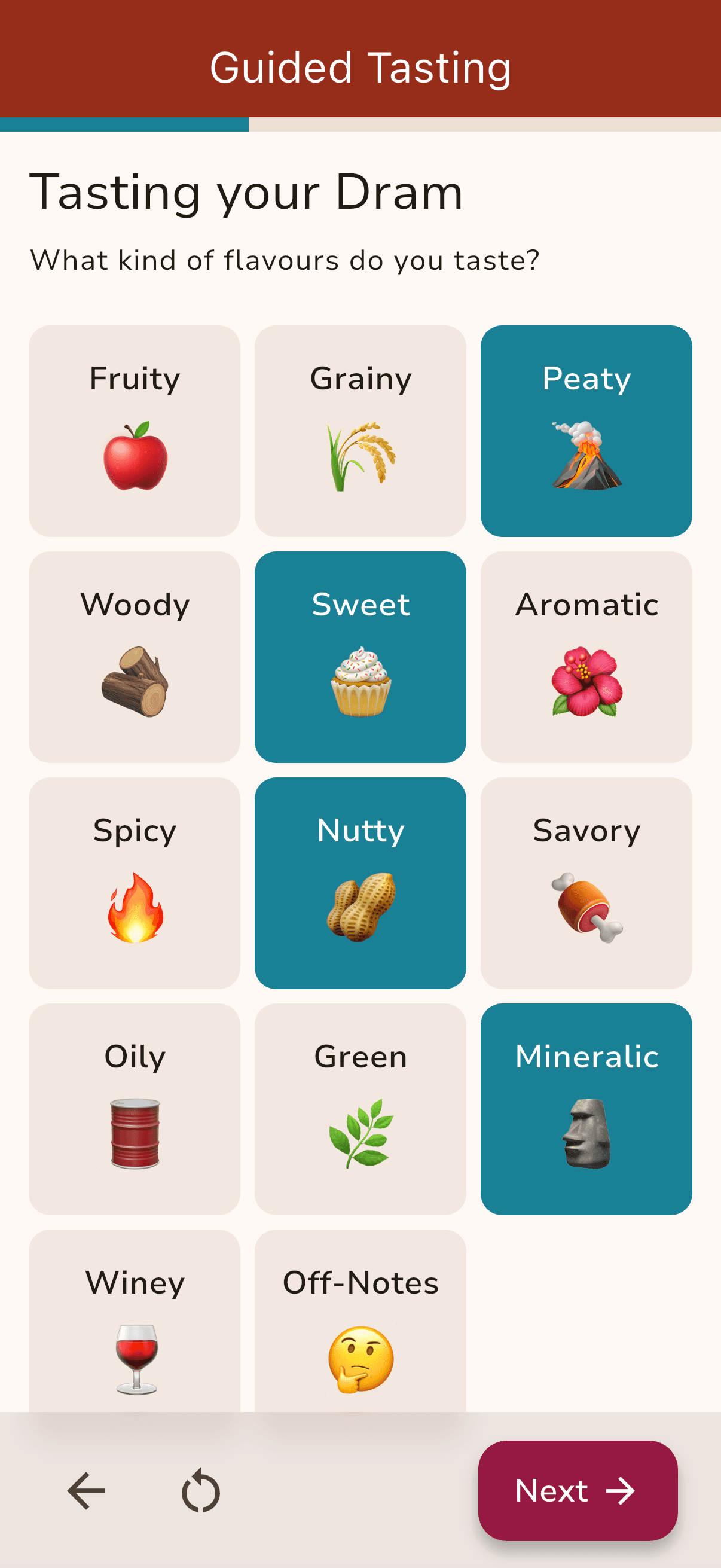Pick the Off-Notes tile
The width and height of the screenshot is (721, 1568).
coord(360,1321)
